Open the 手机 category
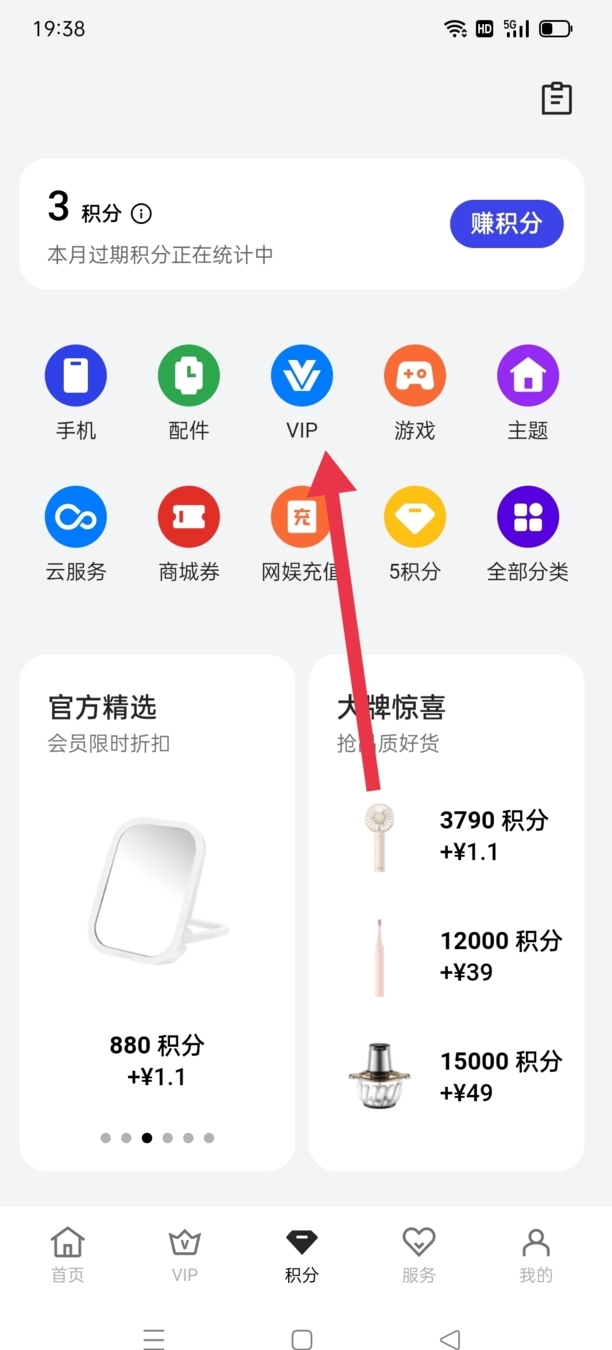 [x=76, y=376]
